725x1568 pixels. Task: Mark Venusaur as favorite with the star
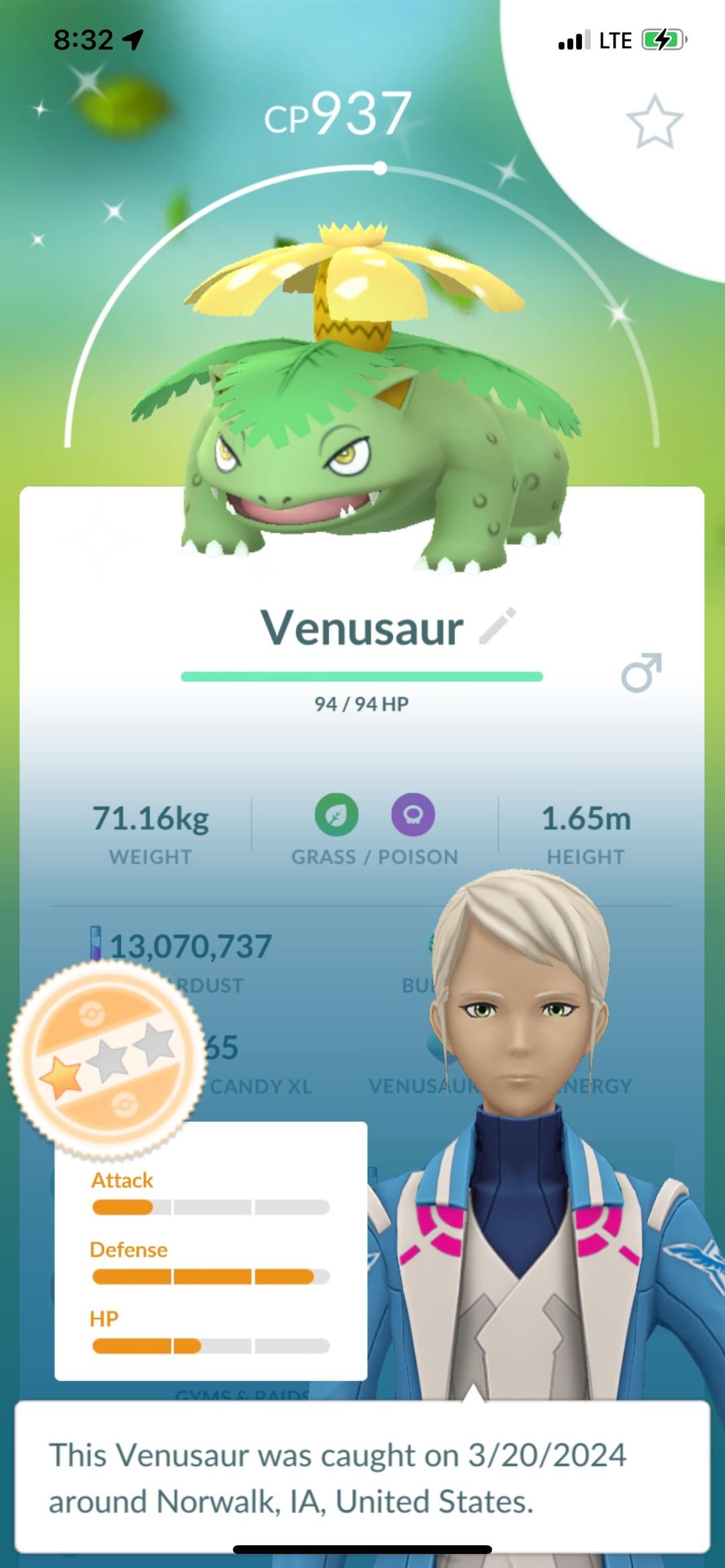tap(654, 122)
